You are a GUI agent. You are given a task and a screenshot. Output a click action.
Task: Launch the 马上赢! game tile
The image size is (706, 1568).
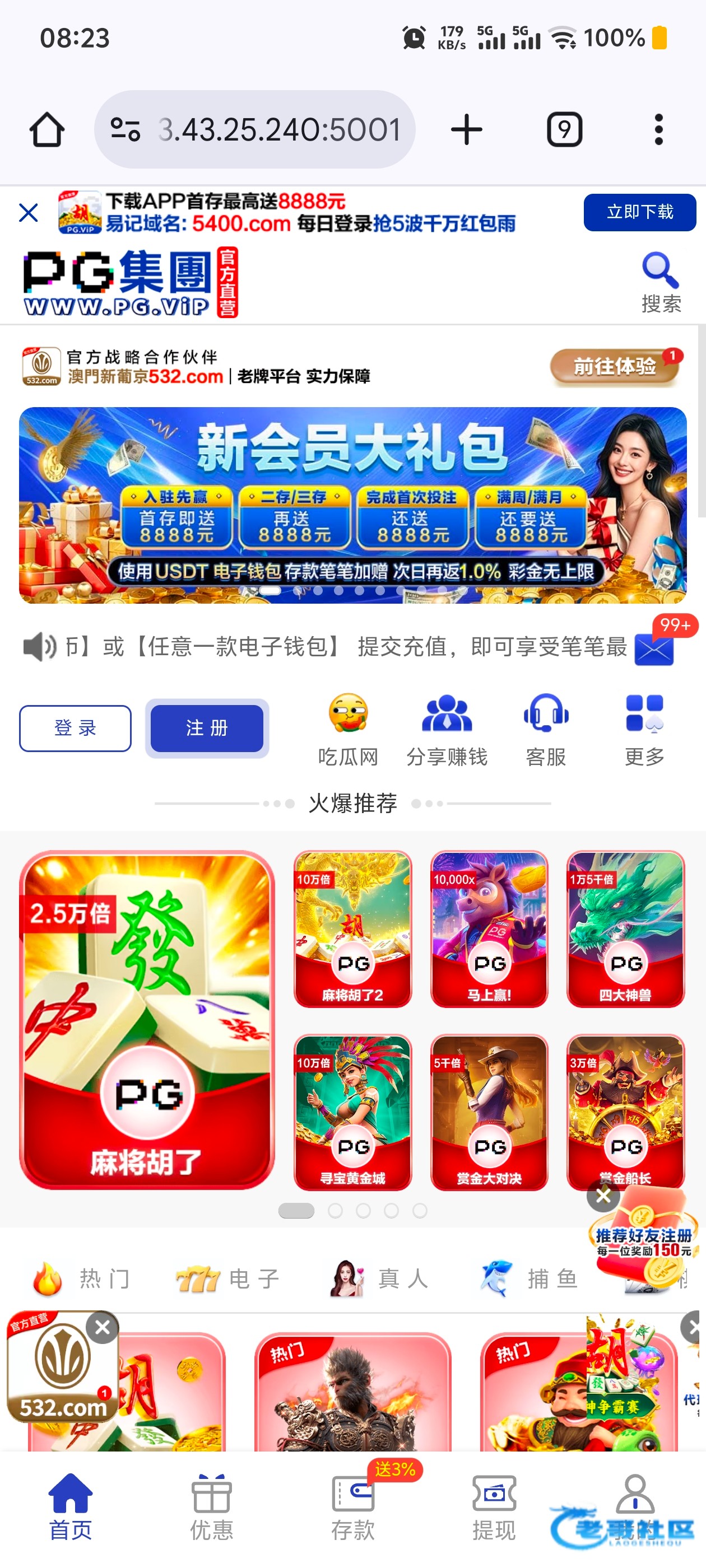pyautogui.click(x=489, y=929)
